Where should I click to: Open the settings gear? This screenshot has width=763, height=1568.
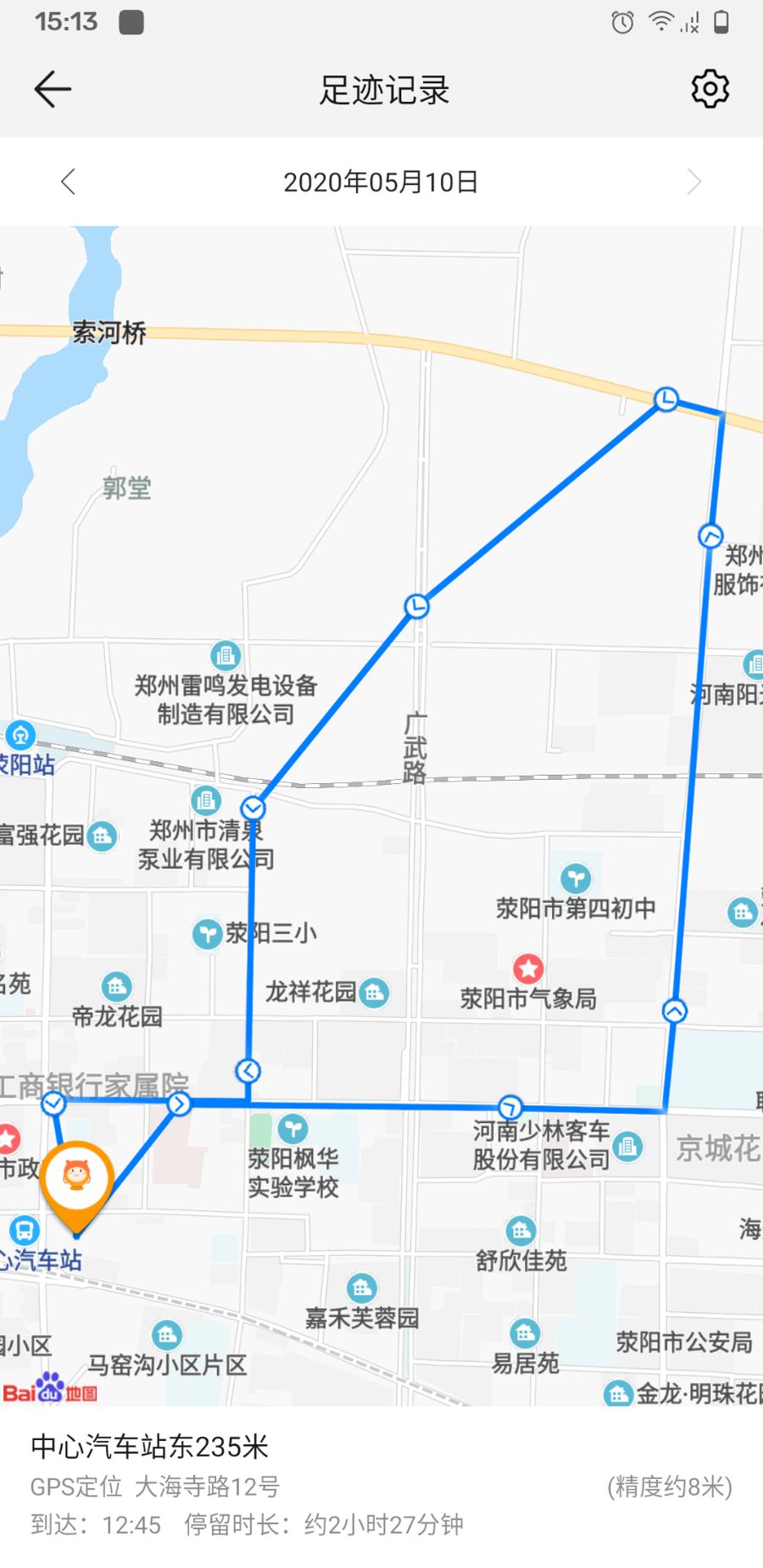click(710, 89)
